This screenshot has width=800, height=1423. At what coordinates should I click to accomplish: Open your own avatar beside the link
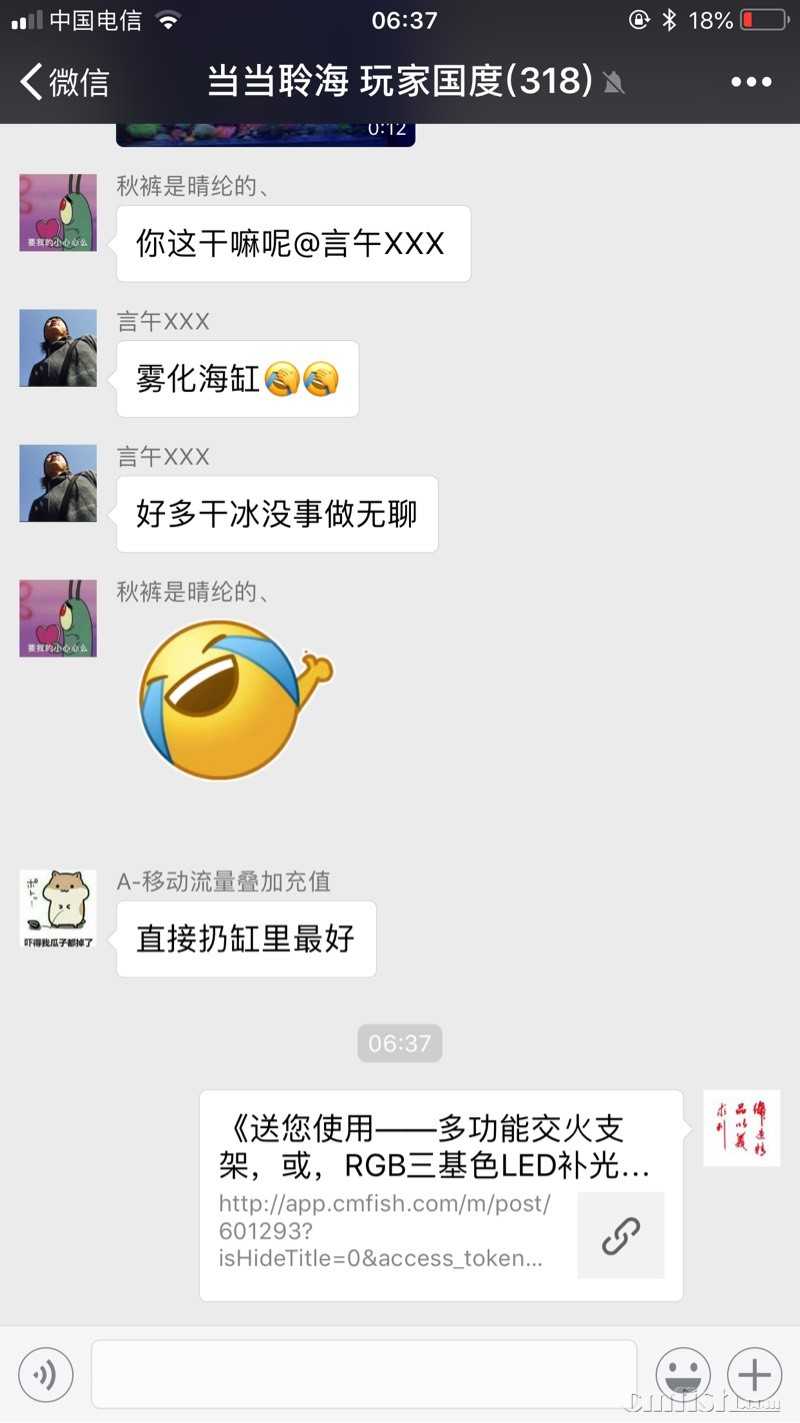coord(741,1128)
